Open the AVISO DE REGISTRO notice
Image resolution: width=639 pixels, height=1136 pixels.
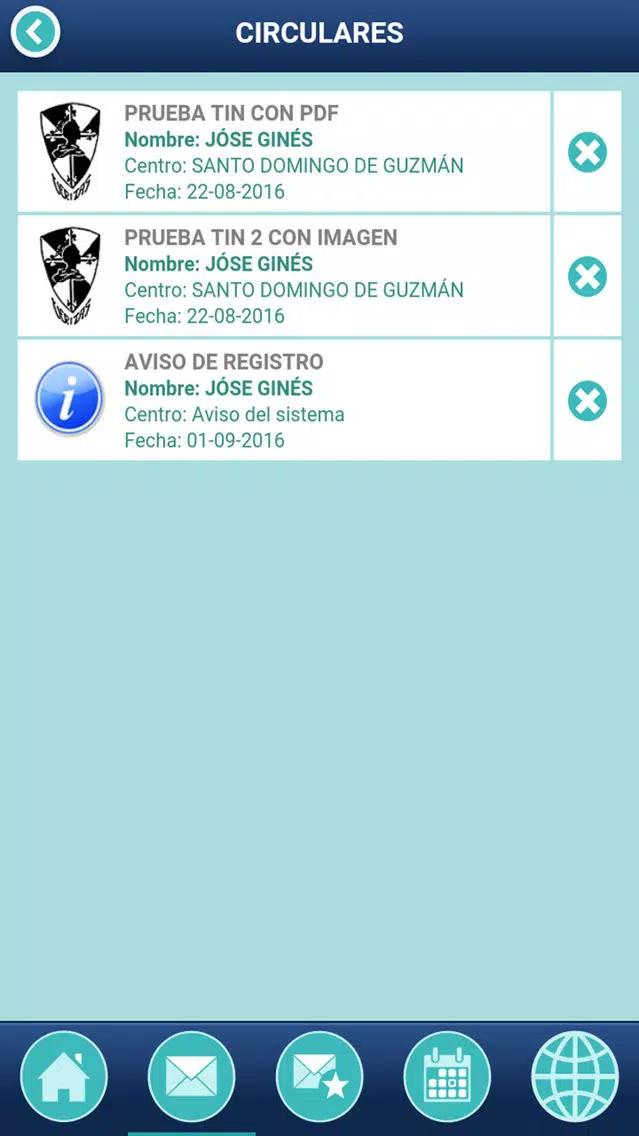283,400
